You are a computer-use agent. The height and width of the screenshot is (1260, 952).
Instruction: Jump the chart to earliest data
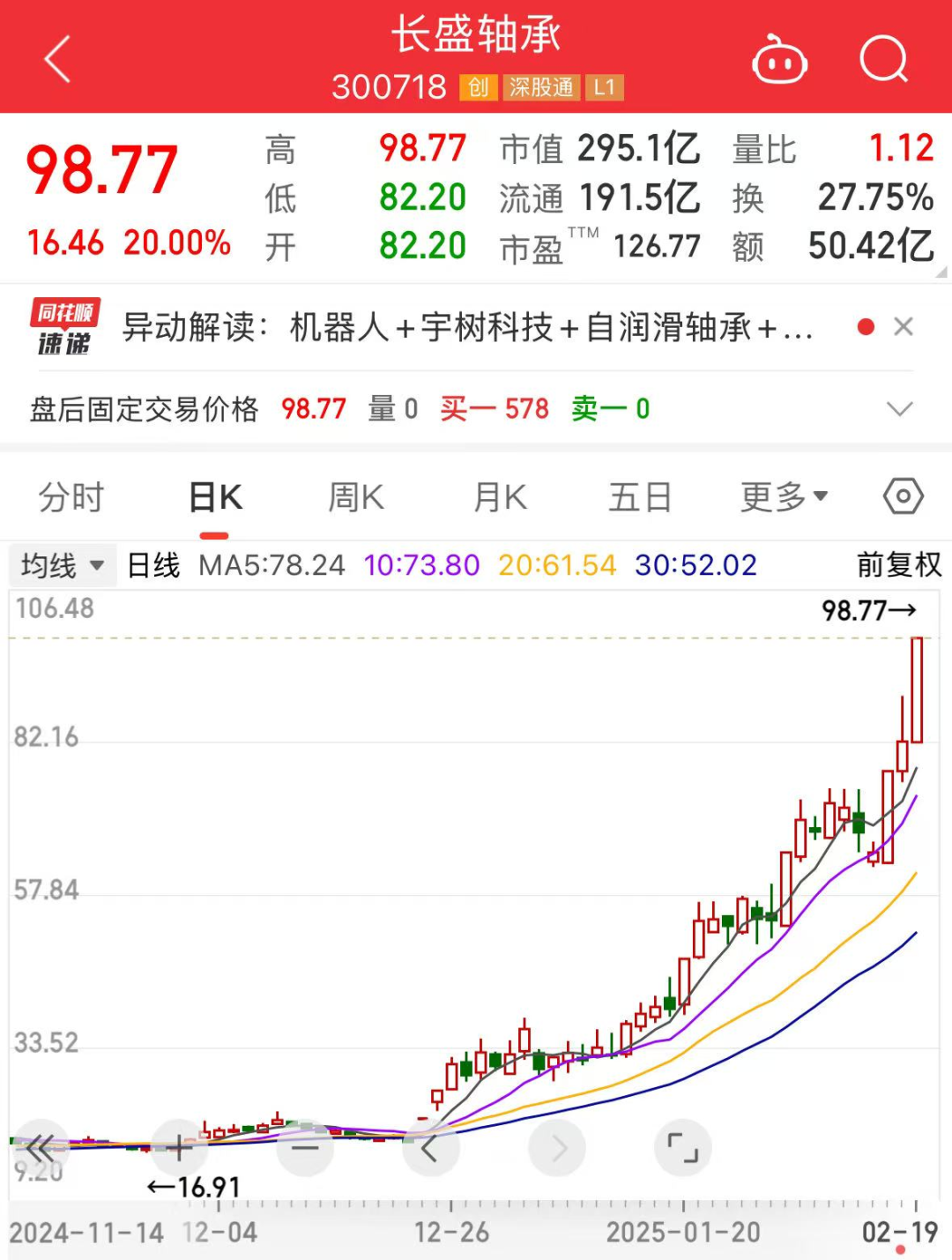coord(40,1148)
